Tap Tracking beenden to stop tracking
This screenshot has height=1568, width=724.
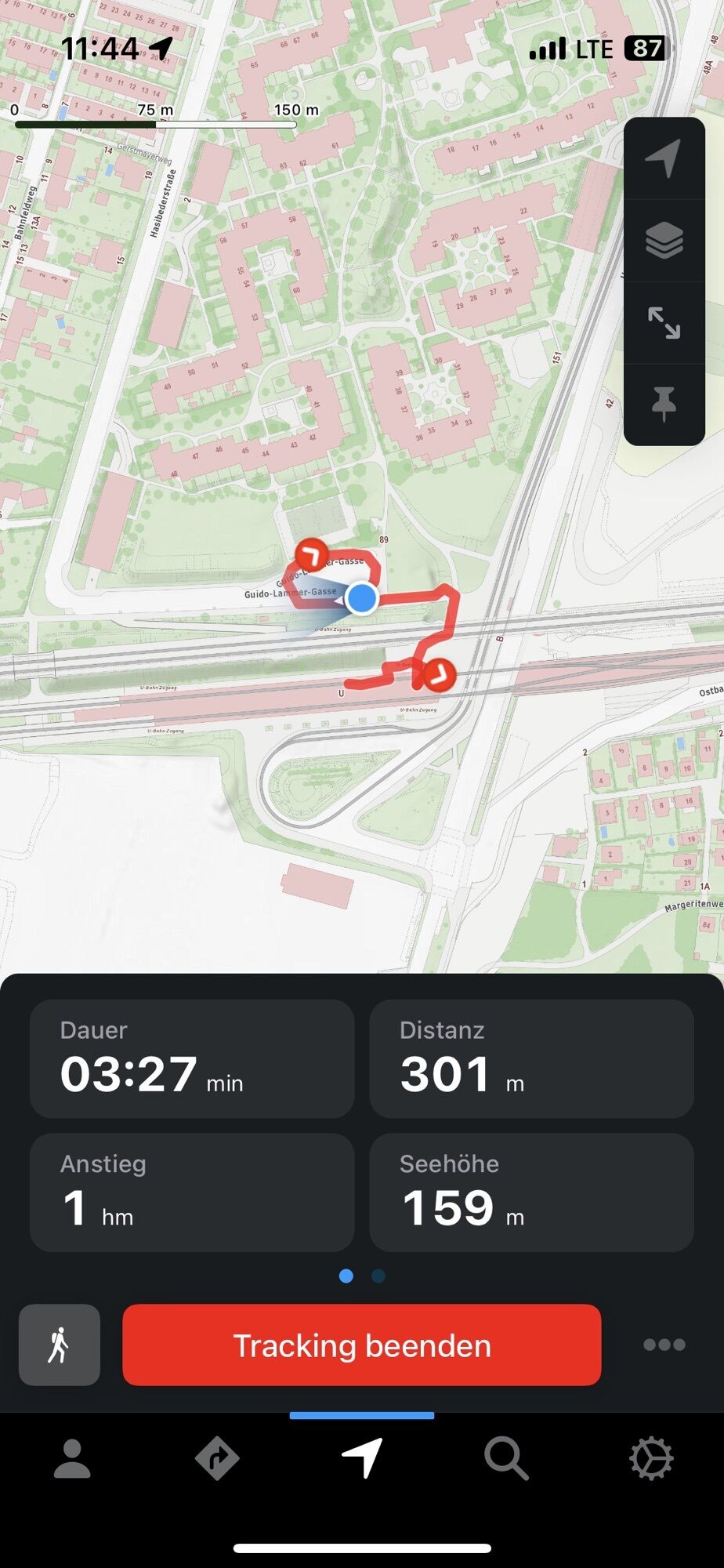[x=362, y=1345]
